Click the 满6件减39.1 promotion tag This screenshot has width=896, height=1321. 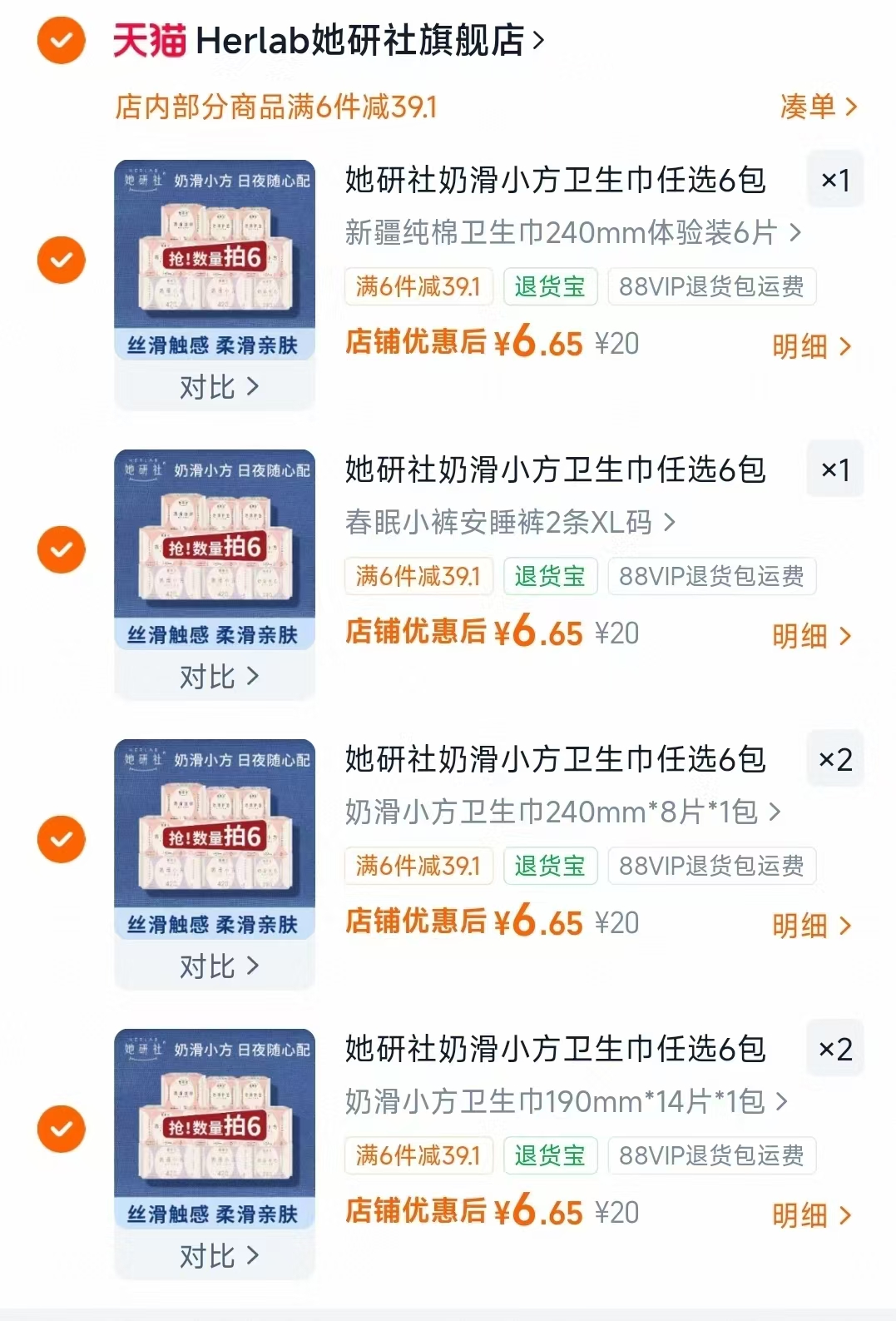click(x=418, y=286)
